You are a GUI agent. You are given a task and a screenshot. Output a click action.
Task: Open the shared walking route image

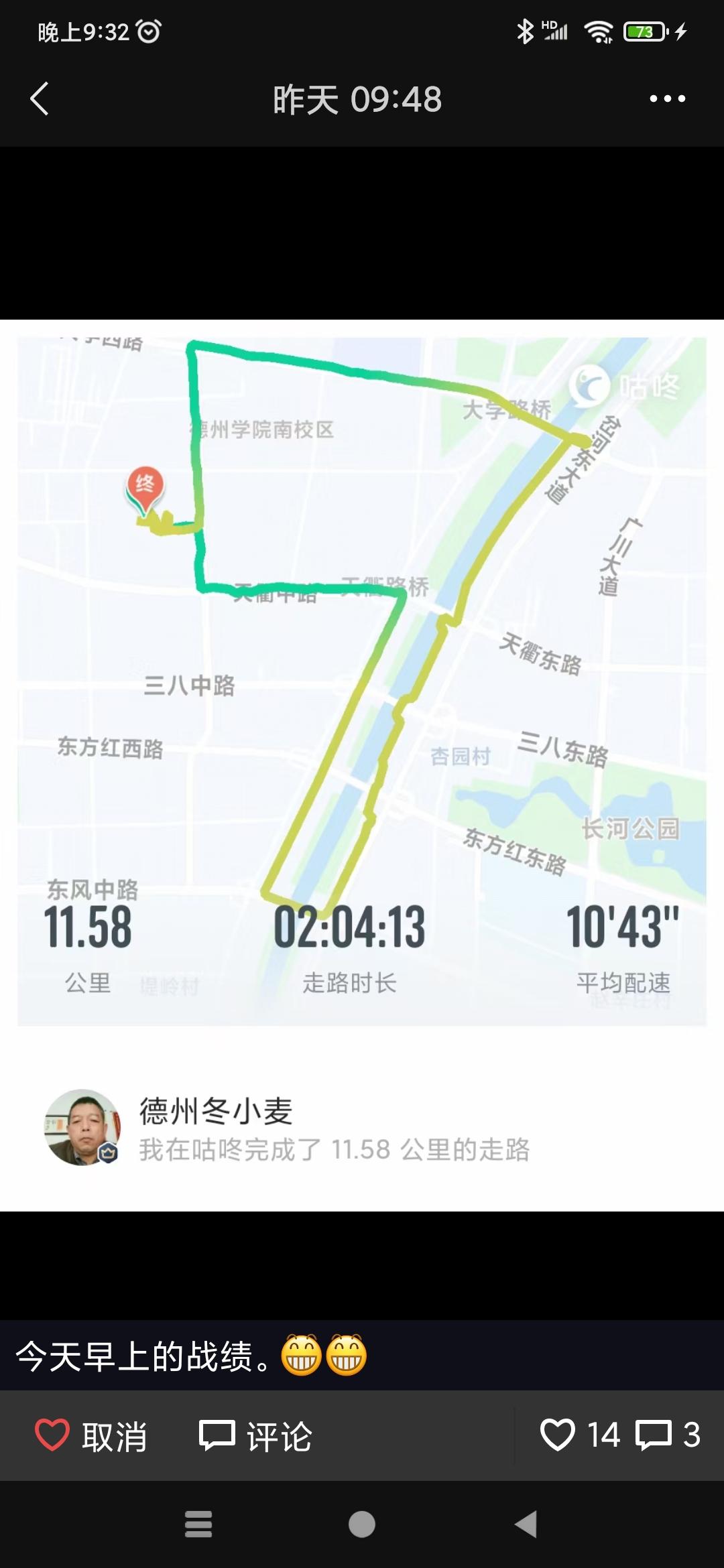click(x=362, y=680)
